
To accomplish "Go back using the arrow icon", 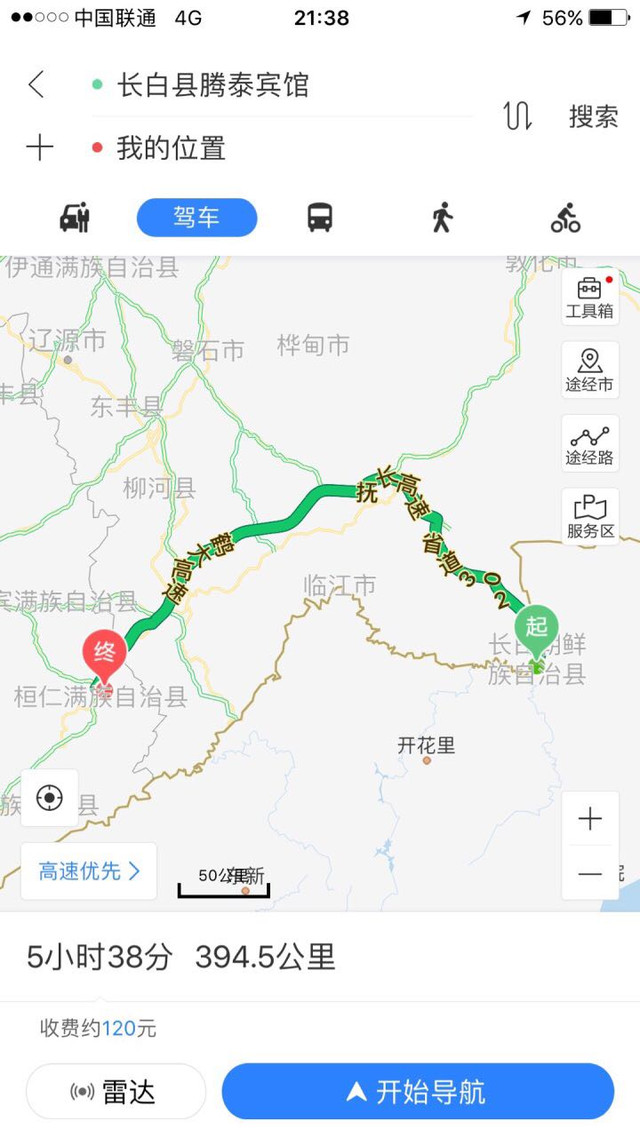I will point(36,85).
